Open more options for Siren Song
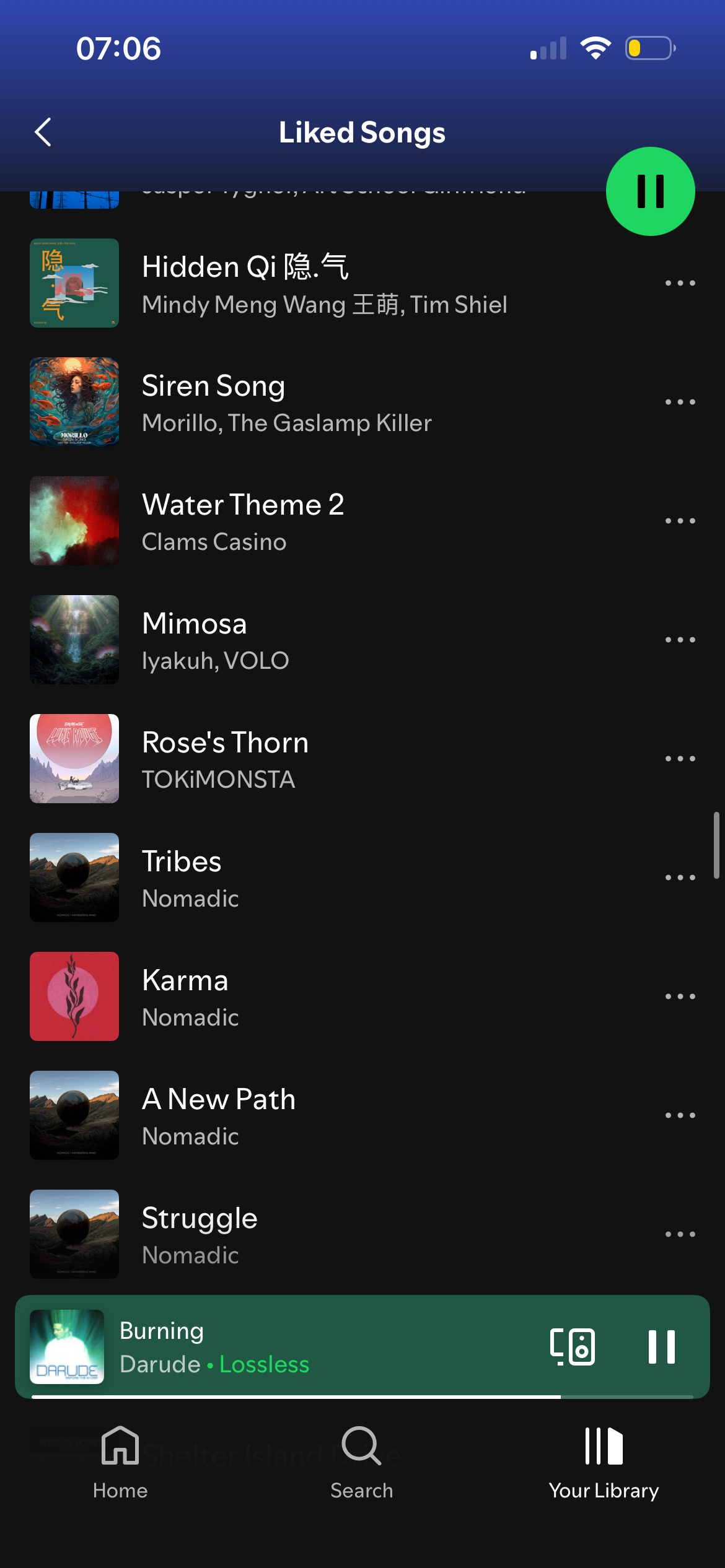This screenshot has width=725, height=1568. (x=680, y=402)
